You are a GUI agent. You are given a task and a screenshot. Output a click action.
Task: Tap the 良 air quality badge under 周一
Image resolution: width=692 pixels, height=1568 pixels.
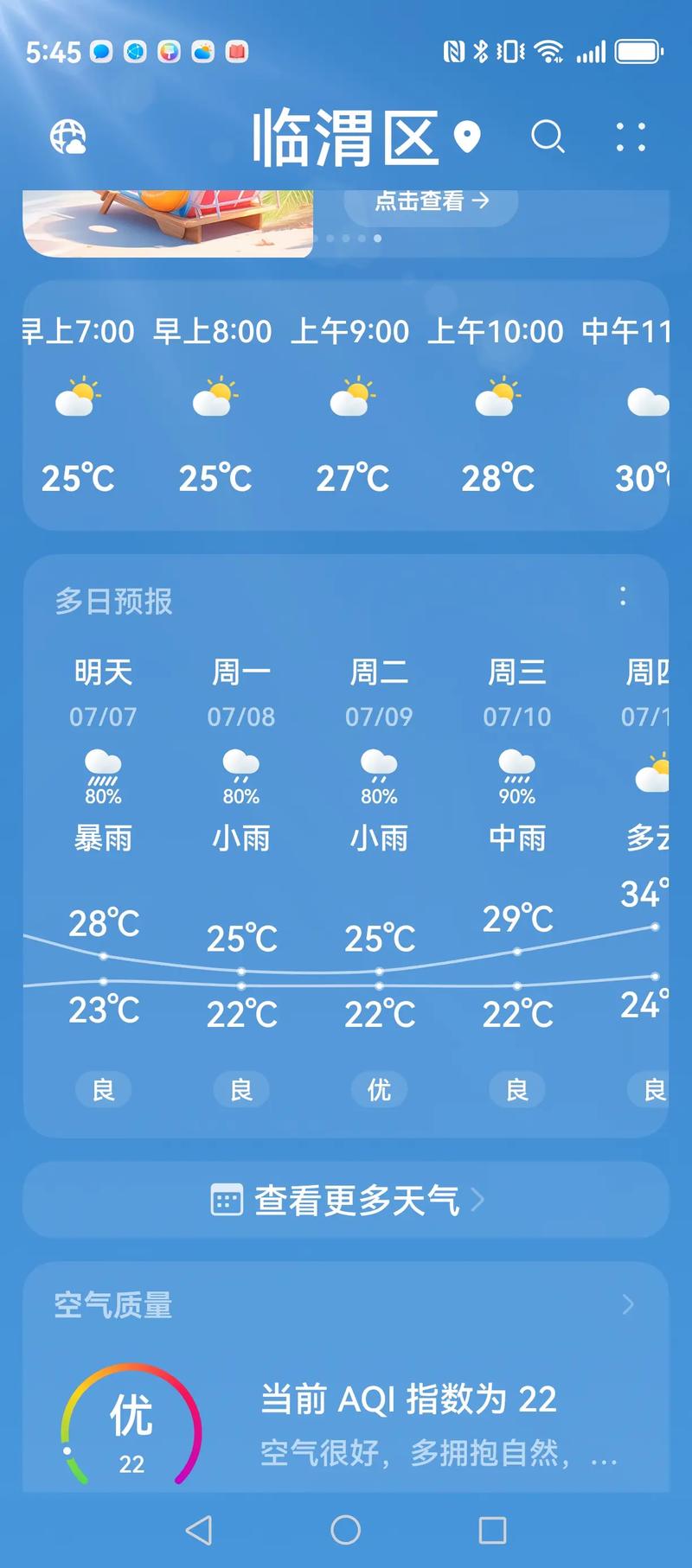[x=240, y=1089]
